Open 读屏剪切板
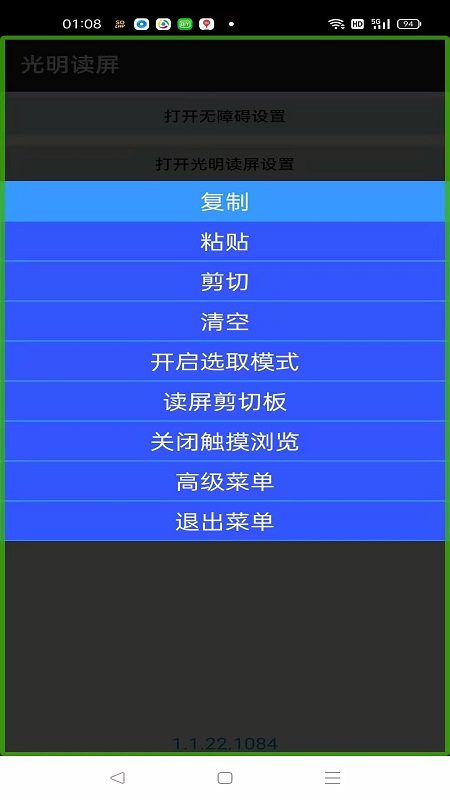Image resolution: width=450 pixels, height=800 pixels. coord(225,401)
